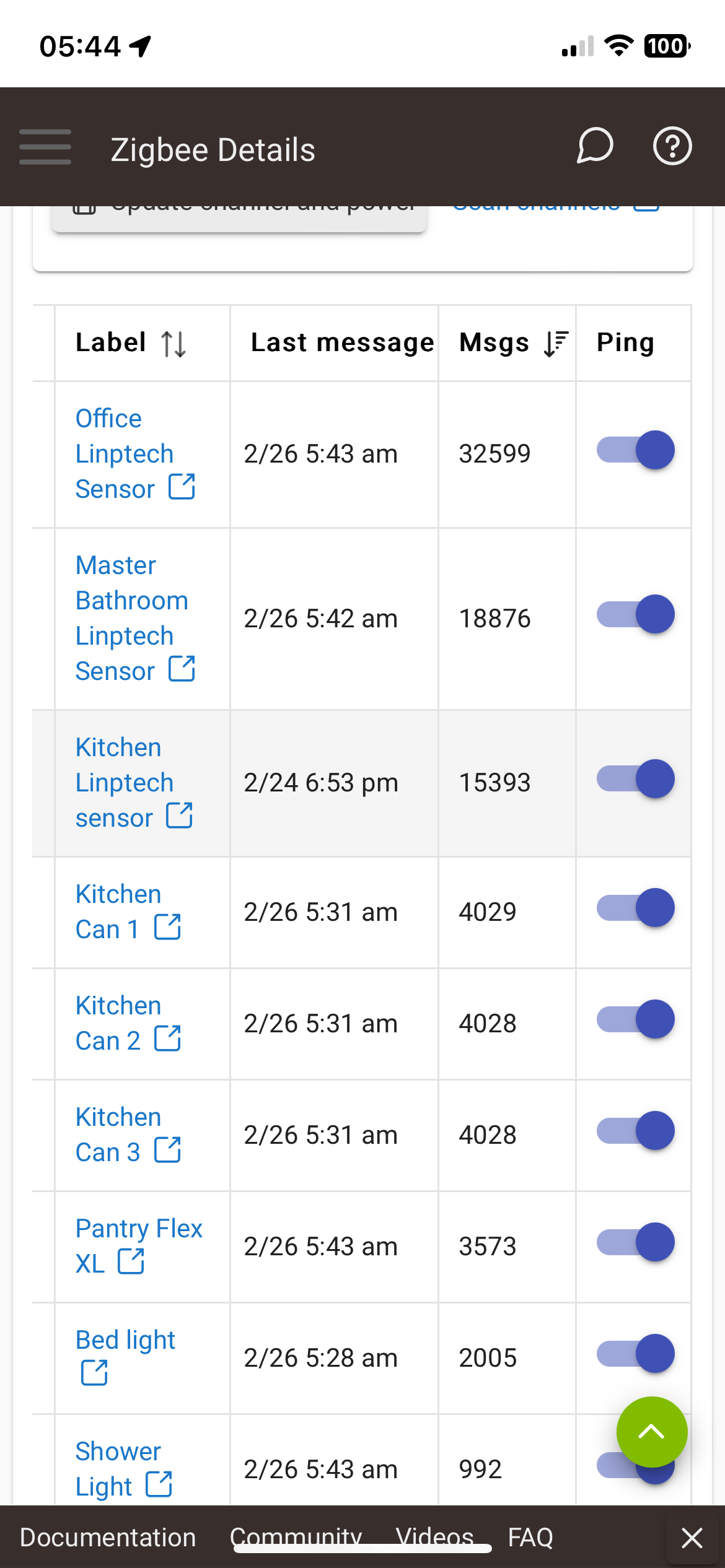The image size is (725, 1568).
Task: Open the hamburger drawer menu
Action: [x=45, y=147]
